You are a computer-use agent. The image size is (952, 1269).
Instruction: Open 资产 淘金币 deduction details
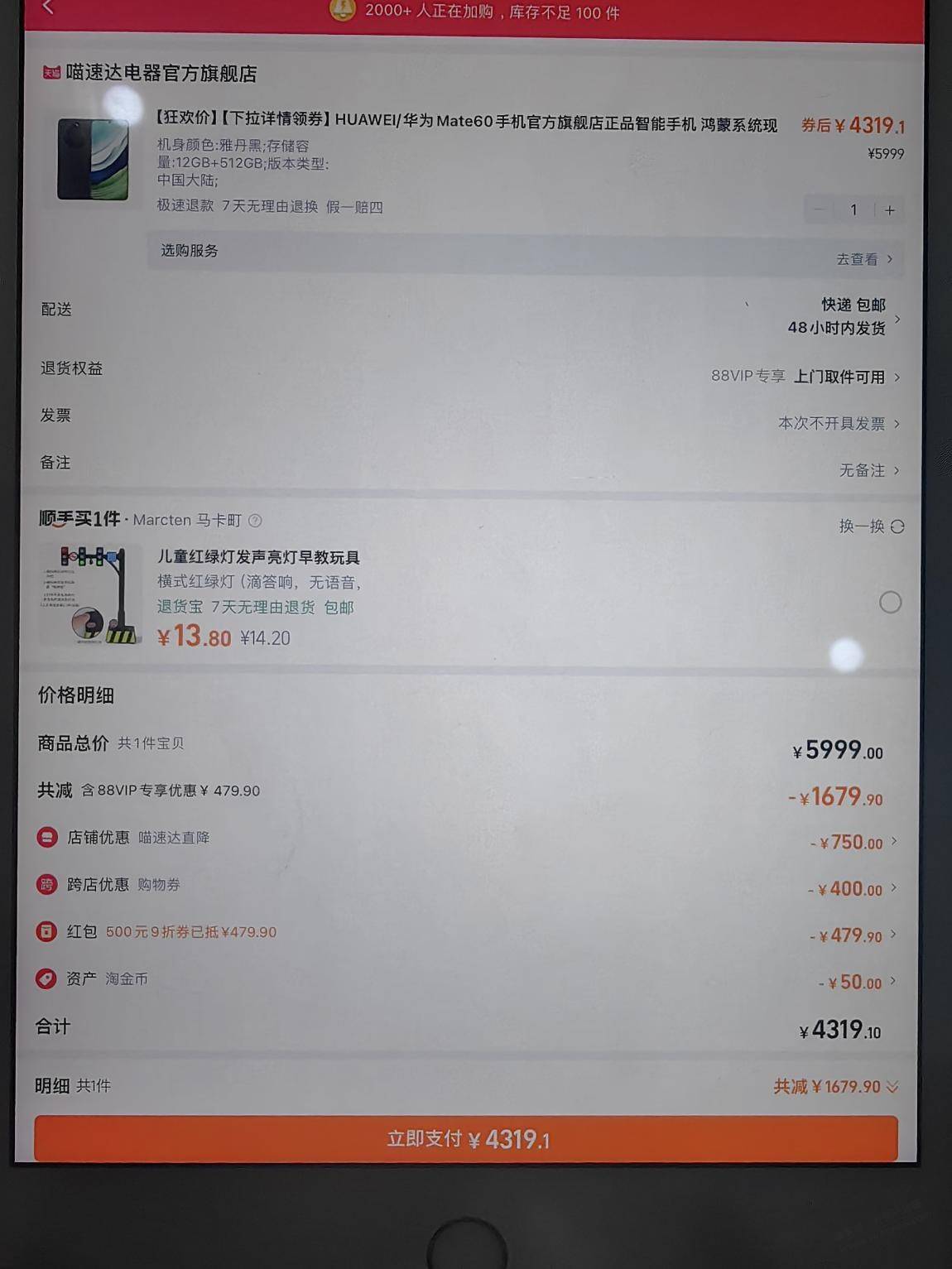click(853, 983)
